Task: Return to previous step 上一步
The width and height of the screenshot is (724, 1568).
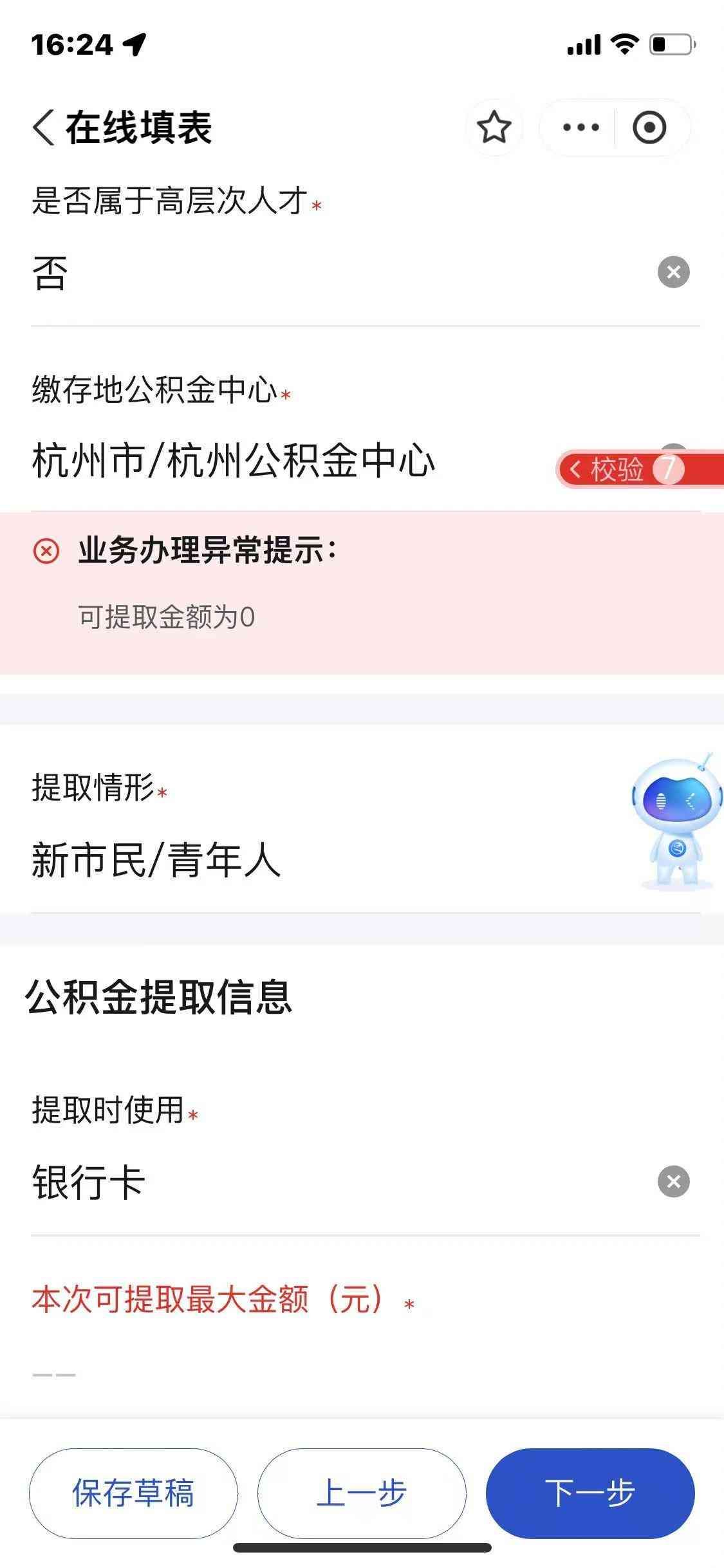Action: [362, 1493]
